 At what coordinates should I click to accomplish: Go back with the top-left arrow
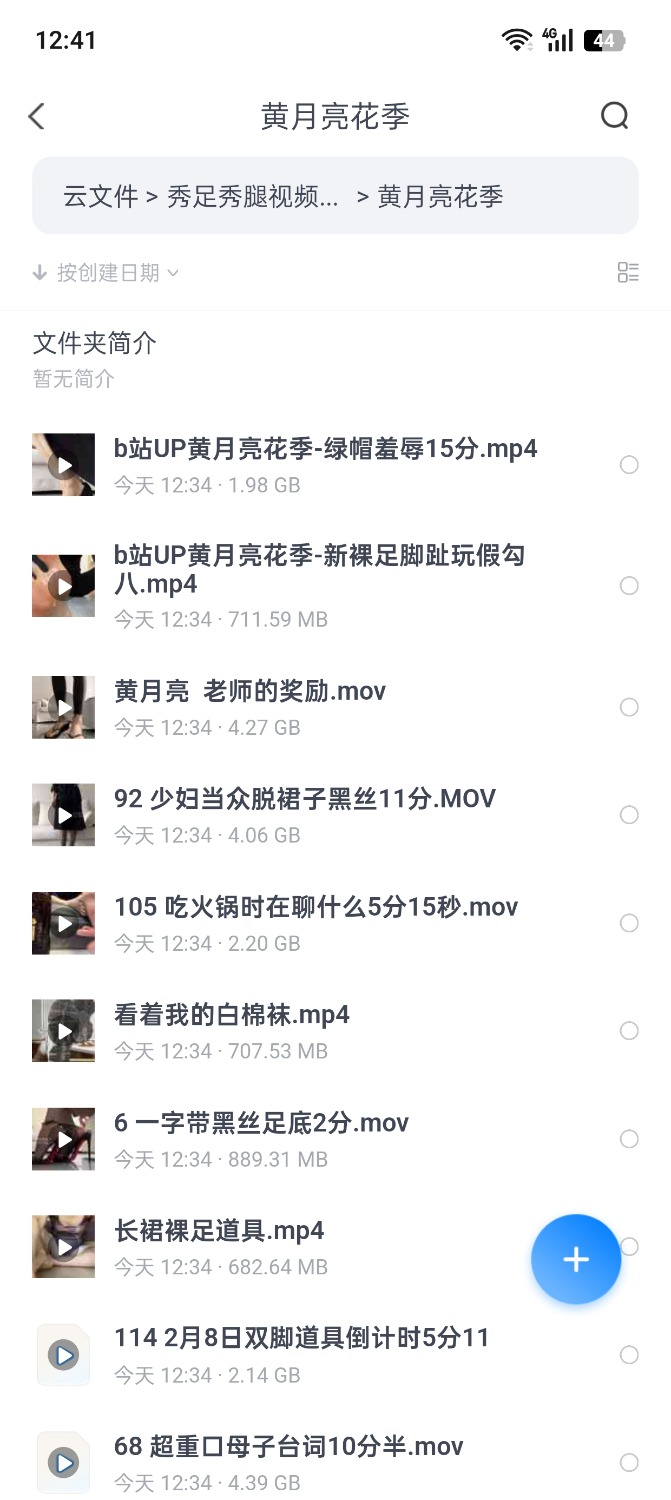pos(37,117)
